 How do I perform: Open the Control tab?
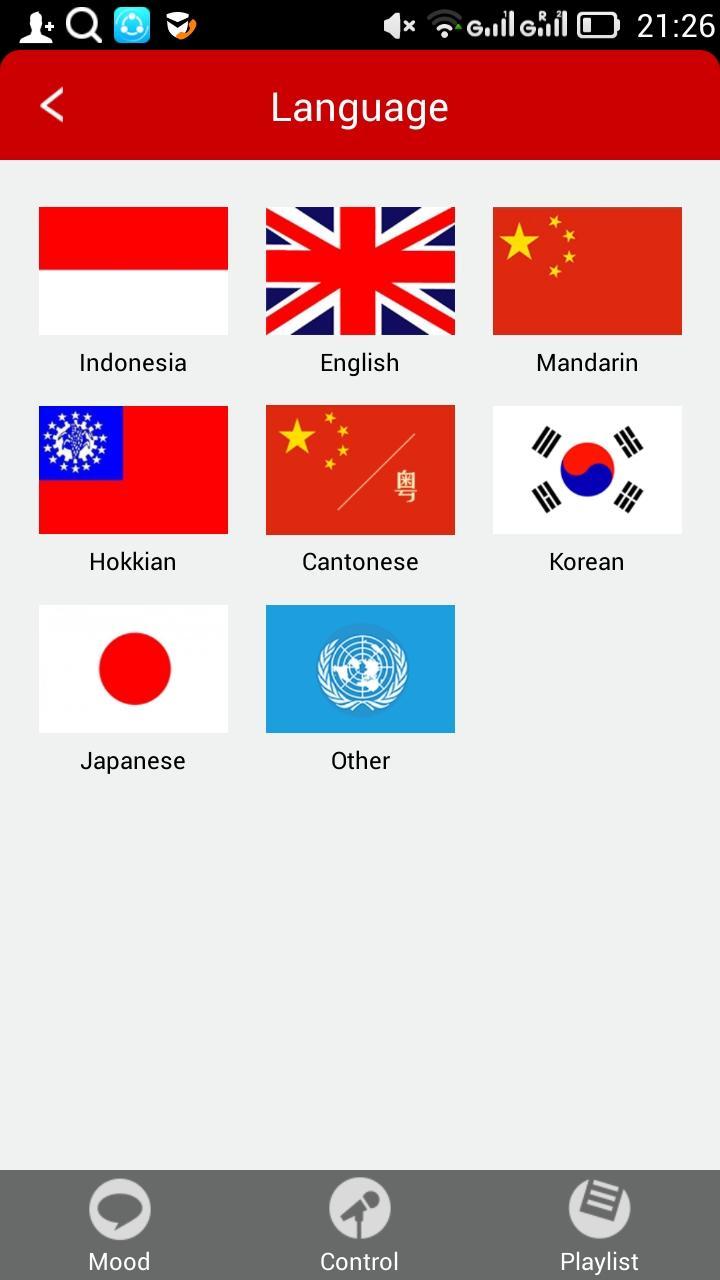pyautogui.click(x=359, y=1225)
